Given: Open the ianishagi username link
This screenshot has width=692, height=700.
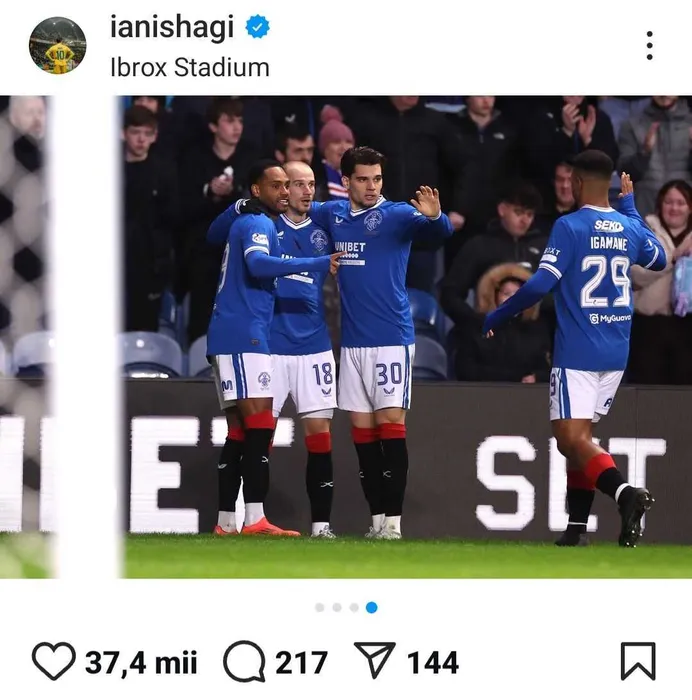Looking at the screenshot, I should coord(170,27).
